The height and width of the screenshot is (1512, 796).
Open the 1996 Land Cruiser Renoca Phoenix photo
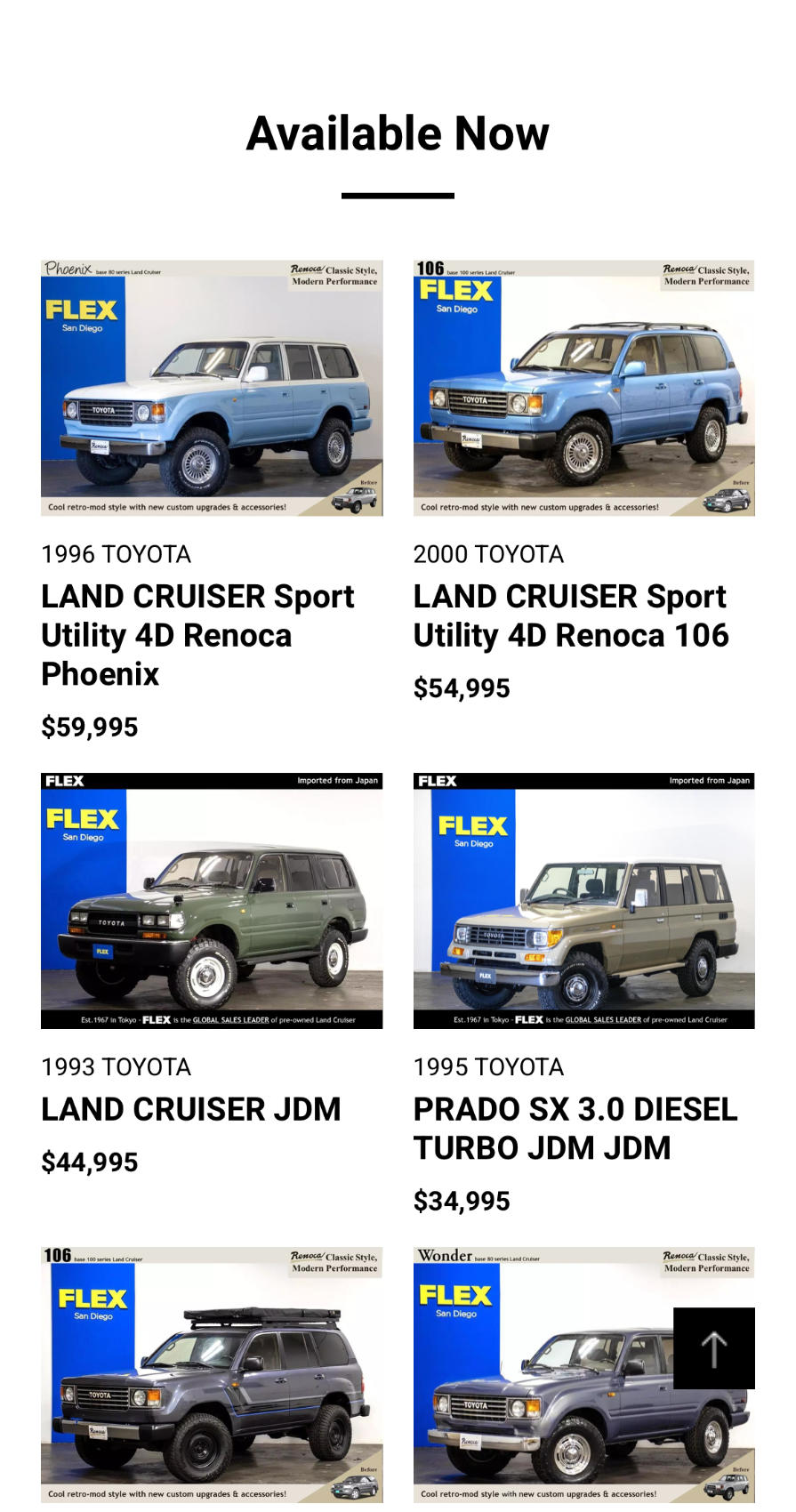click(212, 388)
